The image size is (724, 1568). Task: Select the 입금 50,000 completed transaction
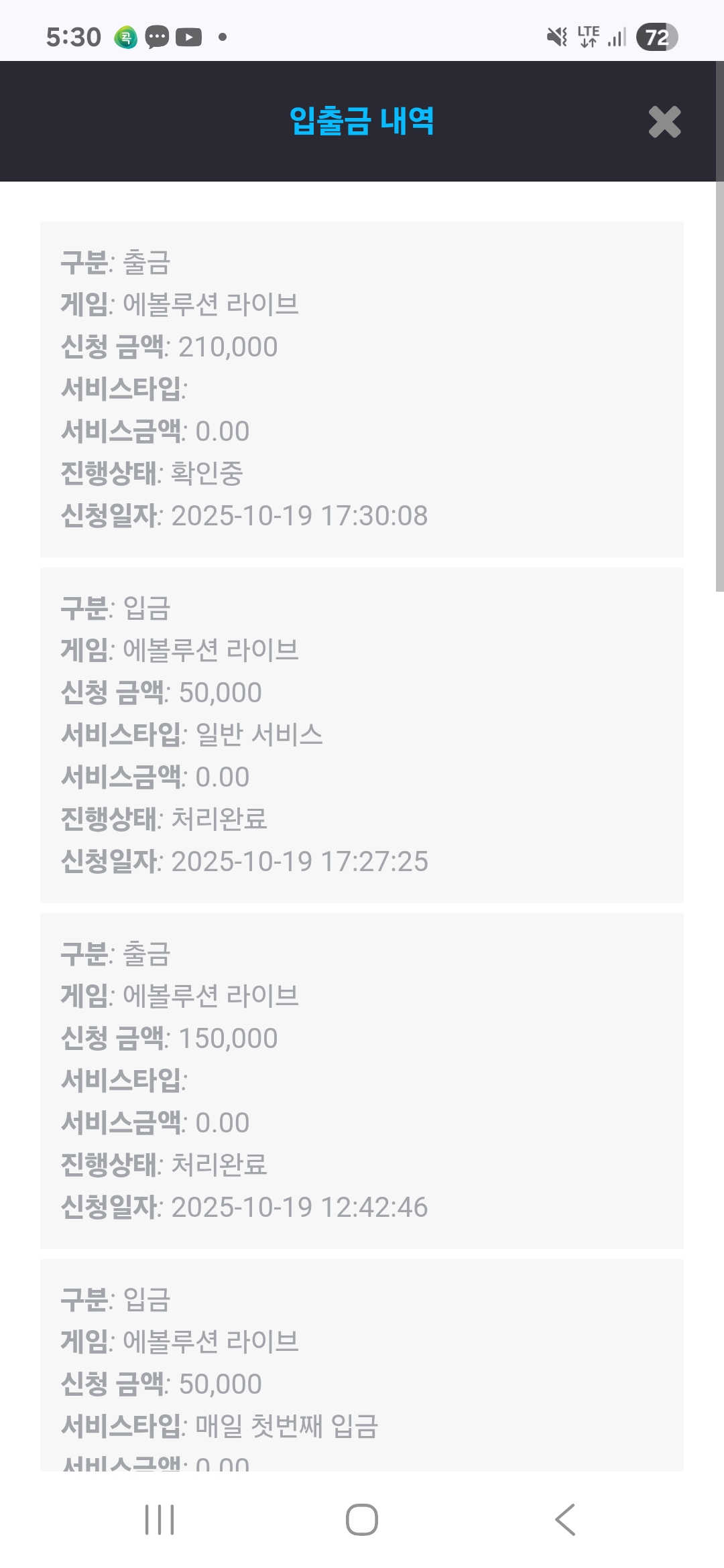362,734
